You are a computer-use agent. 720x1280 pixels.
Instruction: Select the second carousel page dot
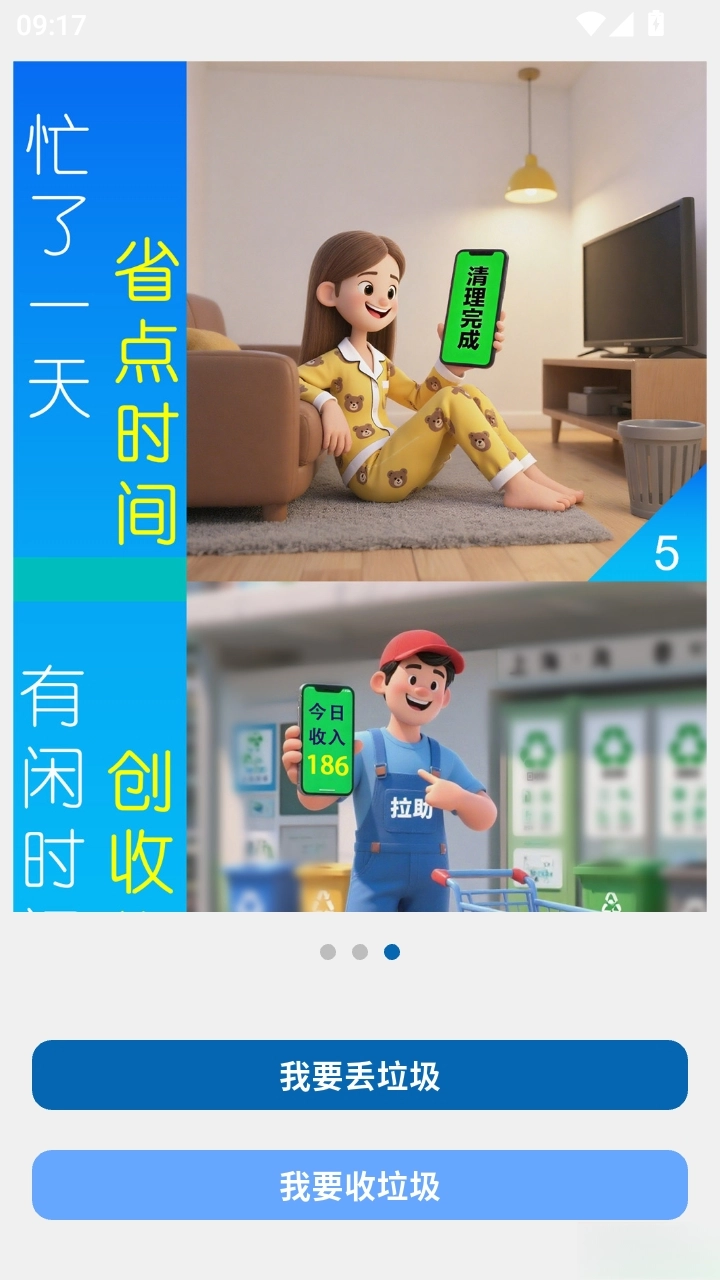(x=358, y=952)
